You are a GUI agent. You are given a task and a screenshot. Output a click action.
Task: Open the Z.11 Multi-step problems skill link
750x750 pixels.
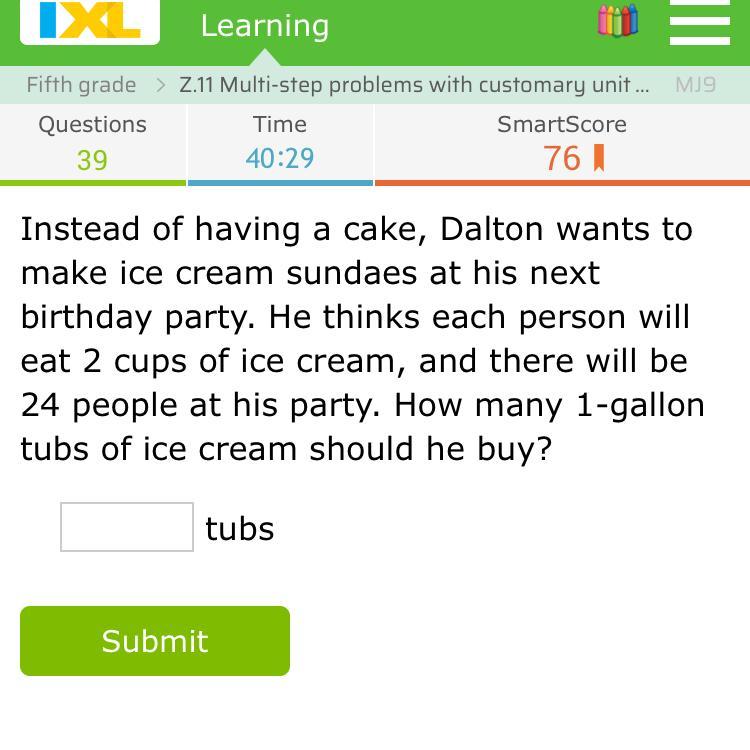414,85
